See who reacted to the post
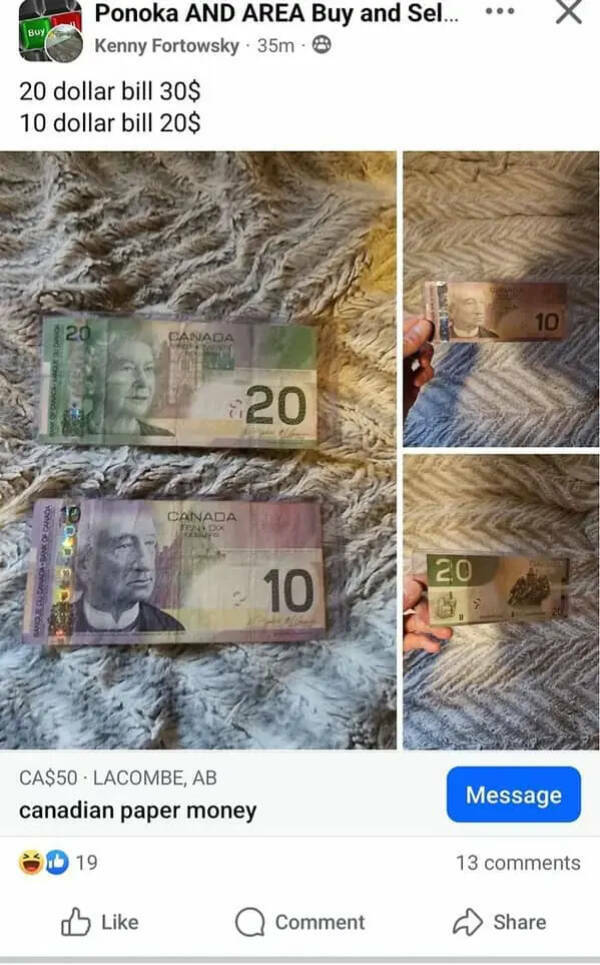600x965 pixels. click(58, 863)
